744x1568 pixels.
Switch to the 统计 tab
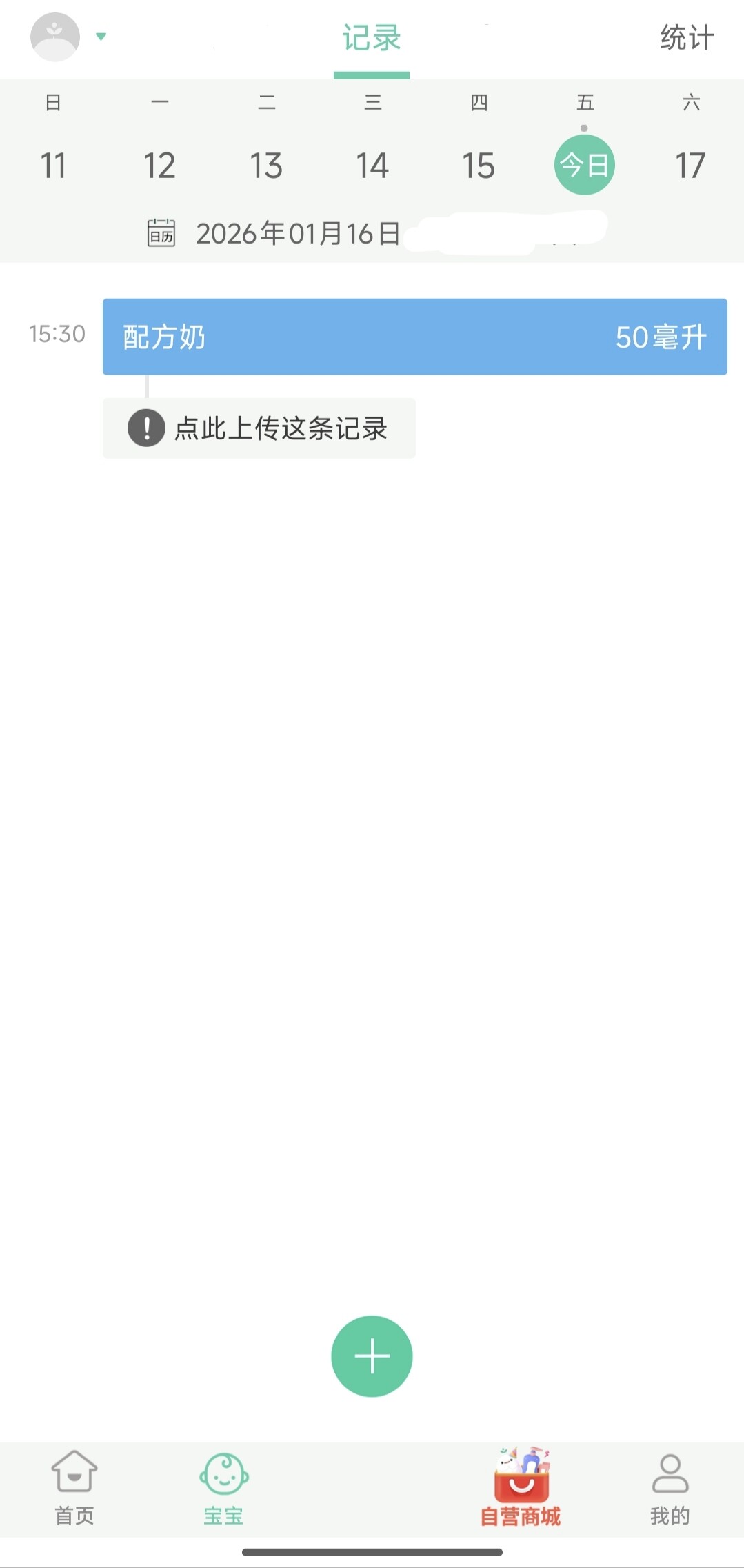click(686, 38)
